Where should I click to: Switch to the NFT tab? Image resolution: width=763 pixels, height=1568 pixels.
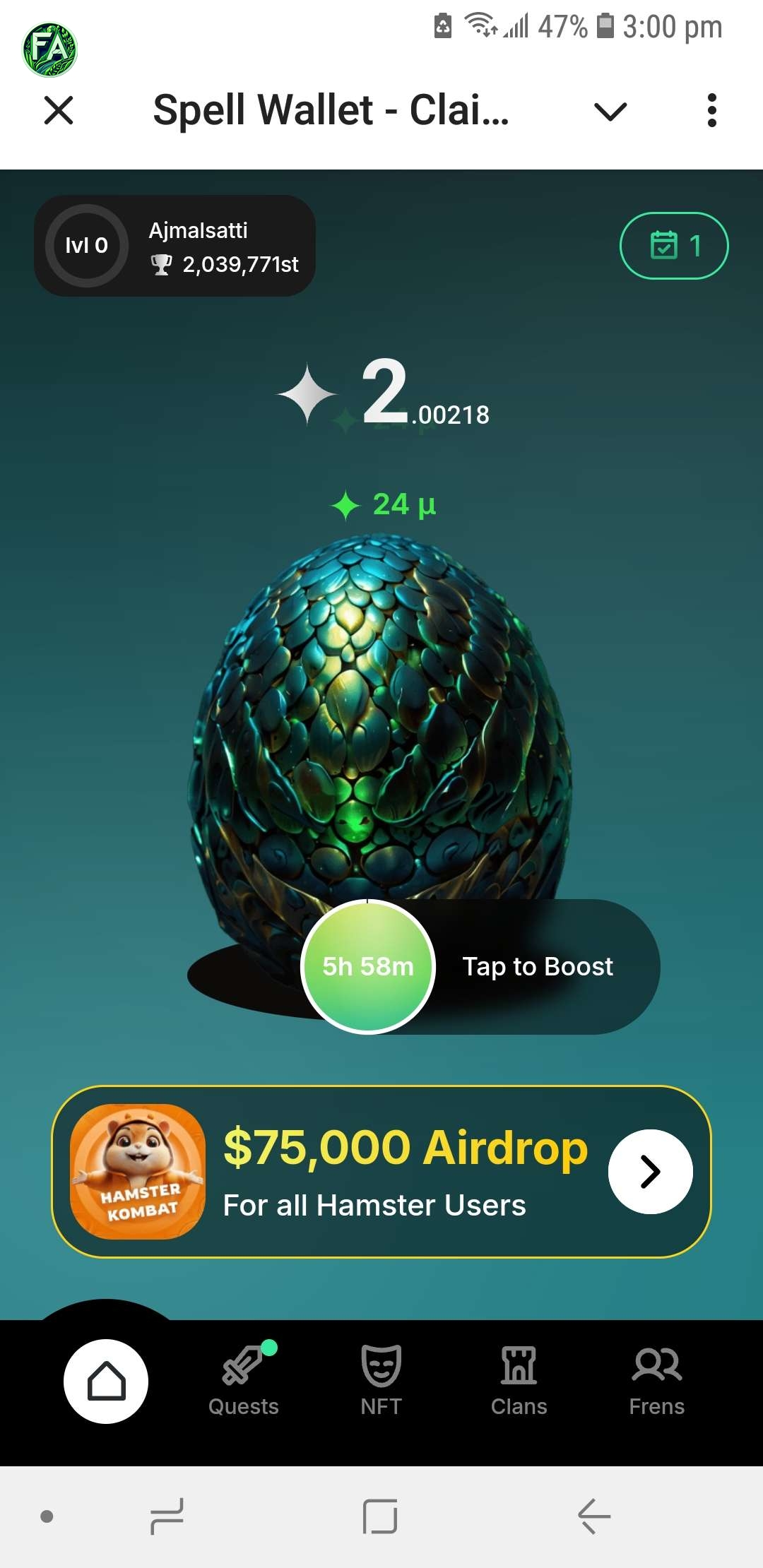point(381,1381)
